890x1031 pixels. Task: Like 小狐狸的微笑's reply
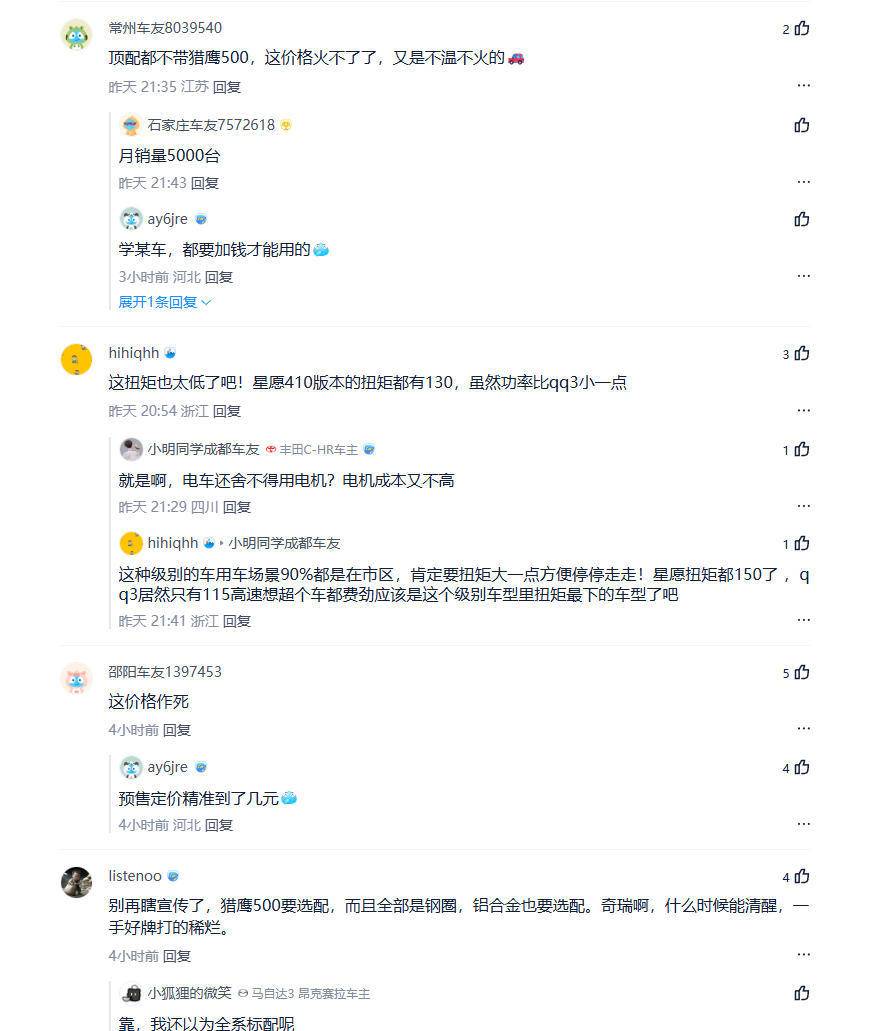click(x=801, y=993)
